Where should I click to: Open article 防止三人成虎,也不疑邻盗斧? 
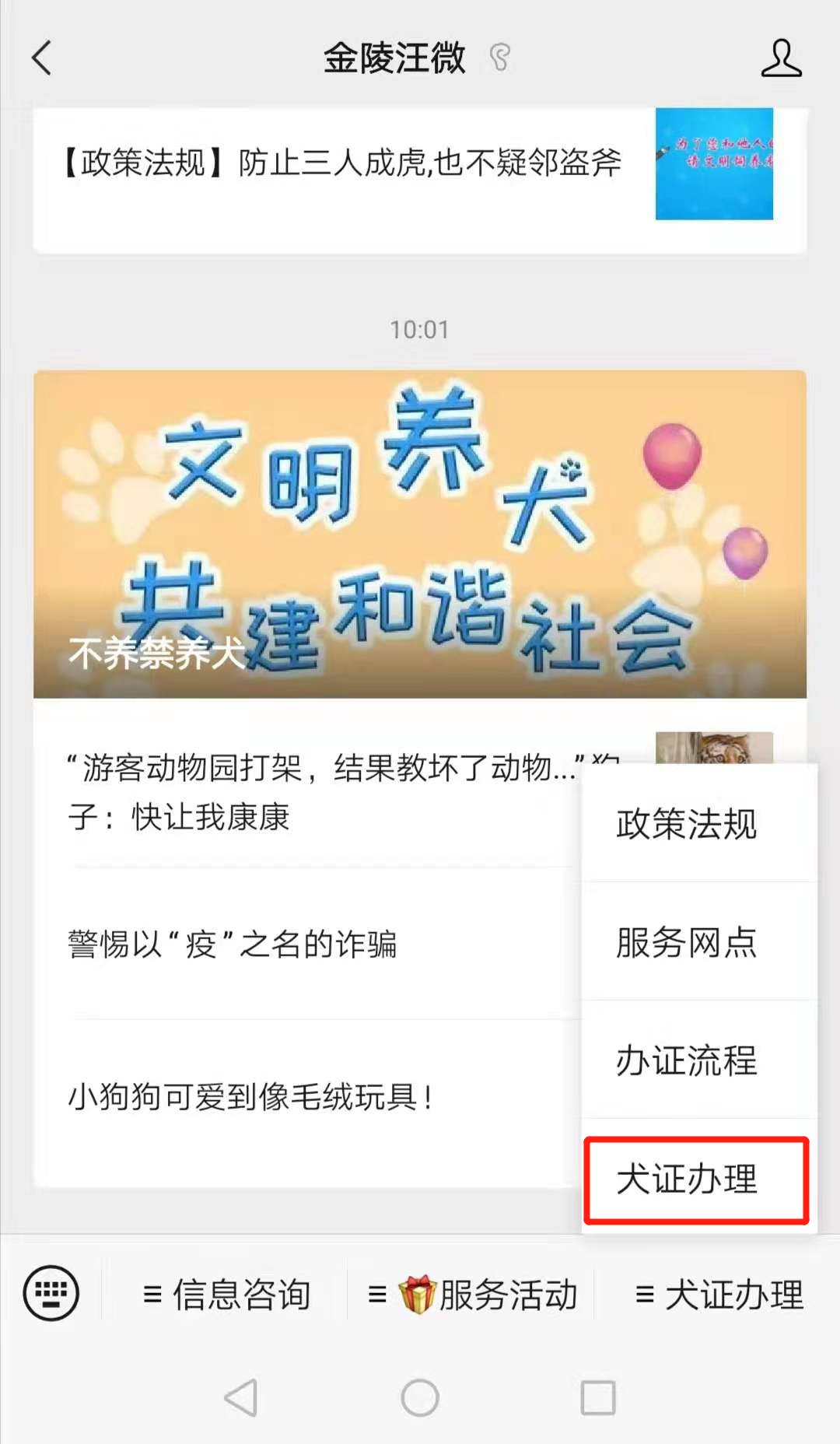click(x=342, y=163)
